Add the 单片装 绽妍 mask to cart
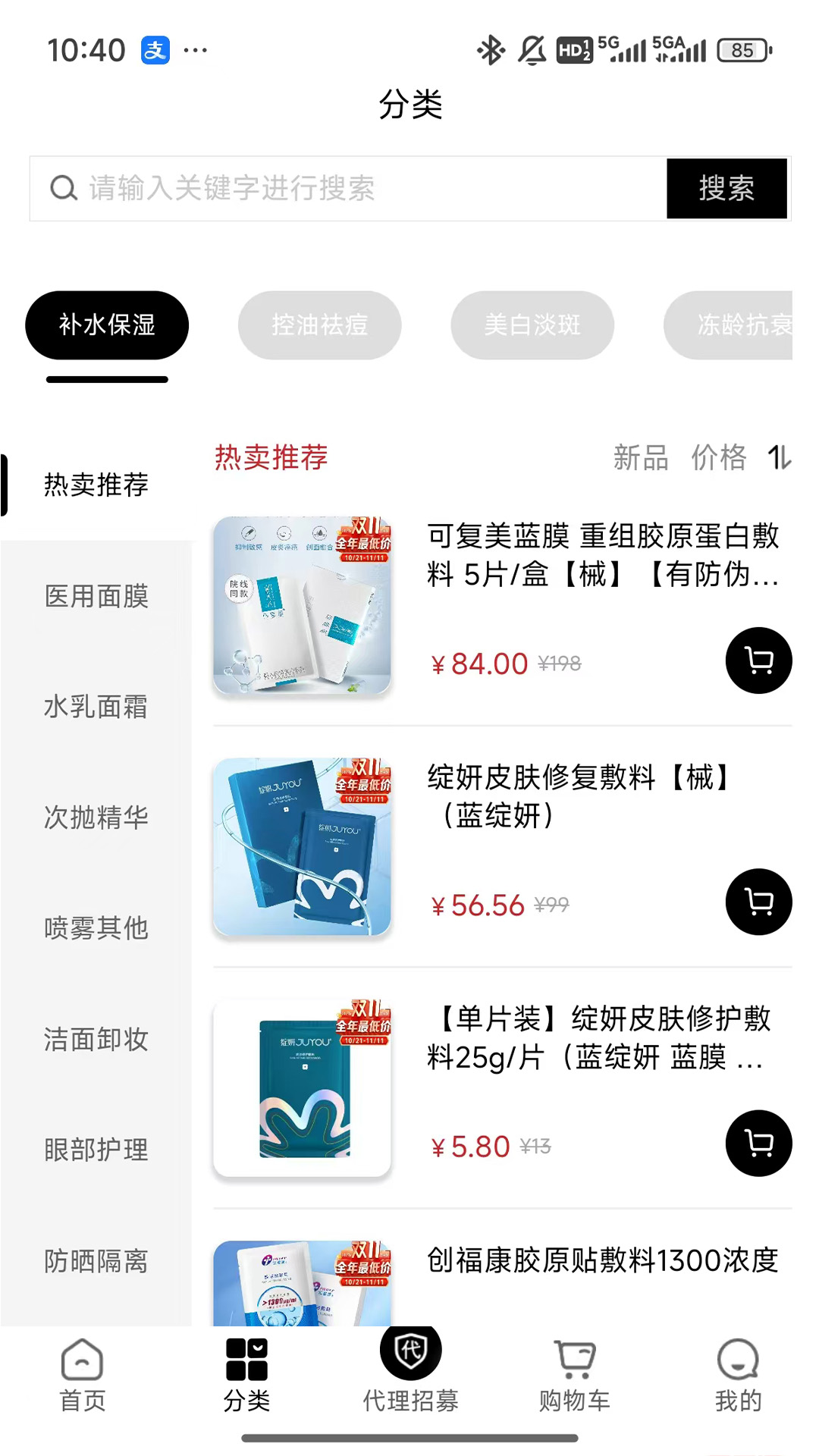This screenshot has width=819, height=1456. point(758,1143)
